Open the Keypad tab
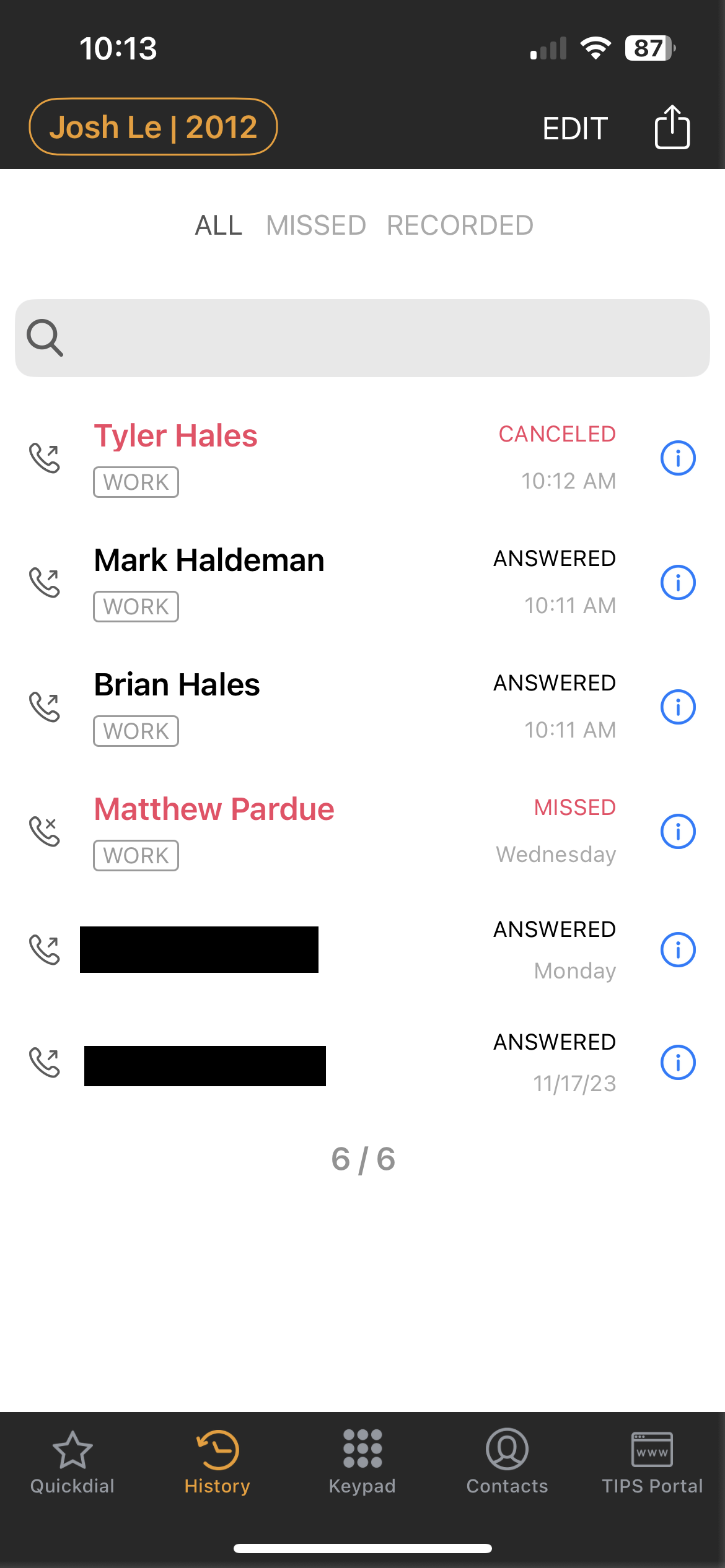 (x=362, y=1462)
